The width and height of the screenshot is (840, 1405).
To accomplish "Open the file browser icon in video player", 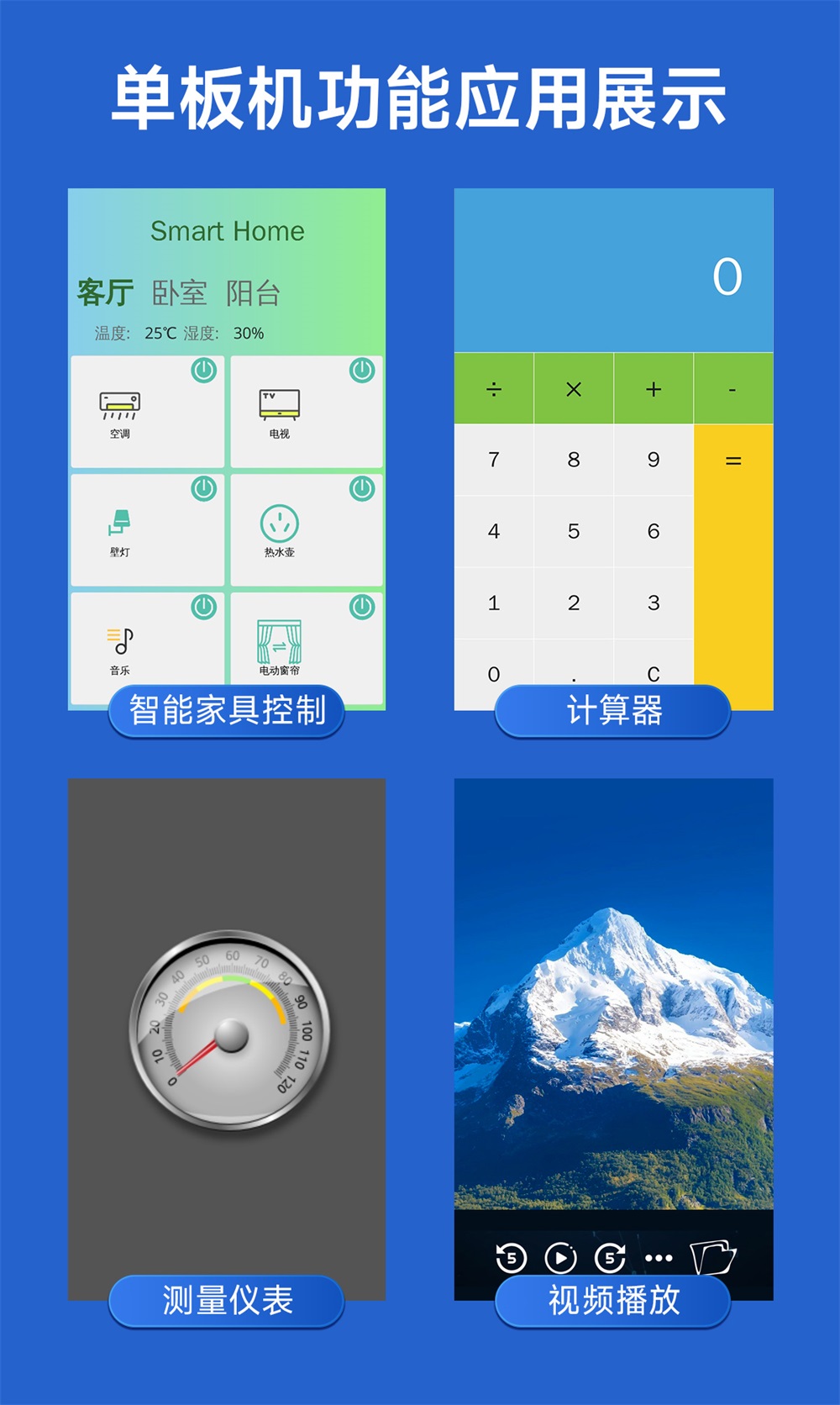I will click(711, 1256).
